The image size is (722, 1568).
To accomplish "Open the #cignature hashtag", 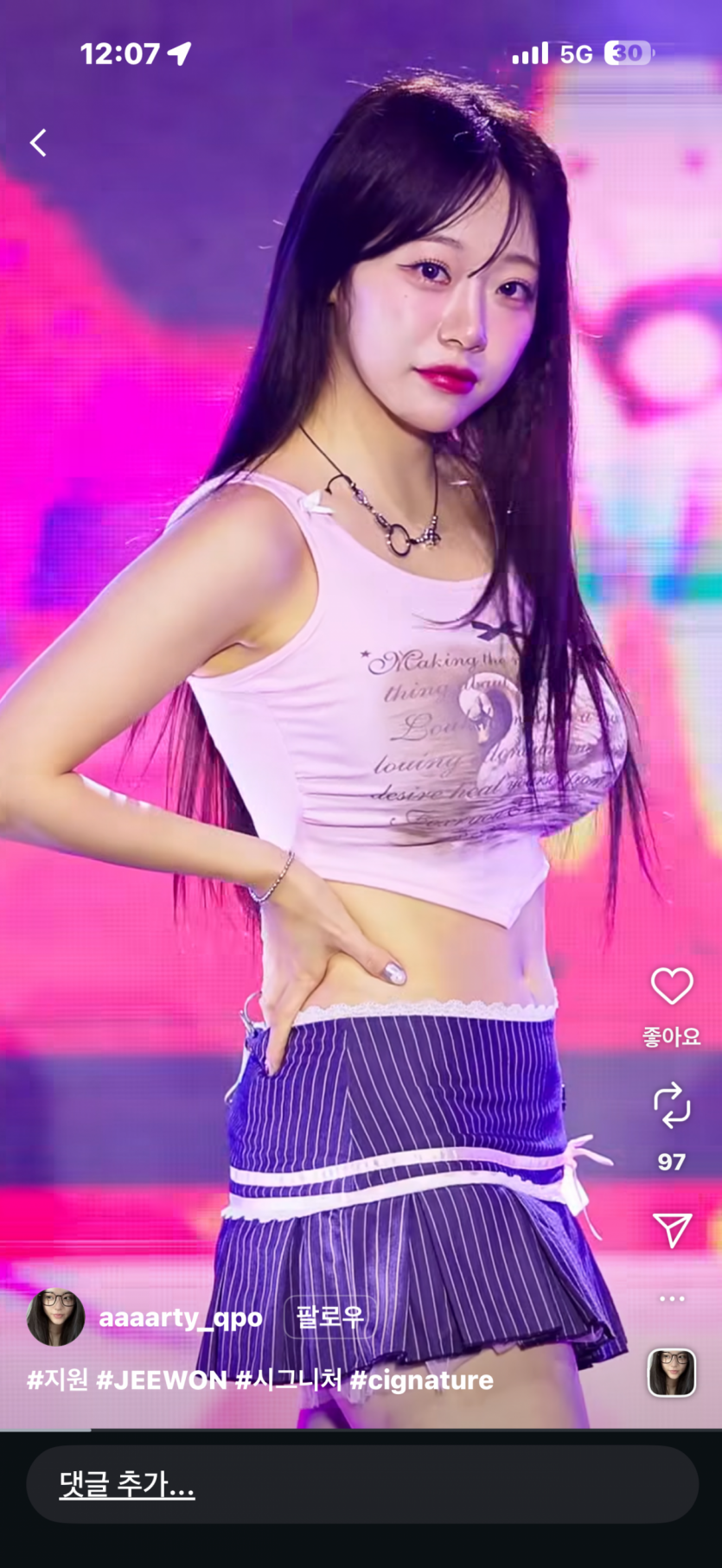I will [x=422, y=1380].
